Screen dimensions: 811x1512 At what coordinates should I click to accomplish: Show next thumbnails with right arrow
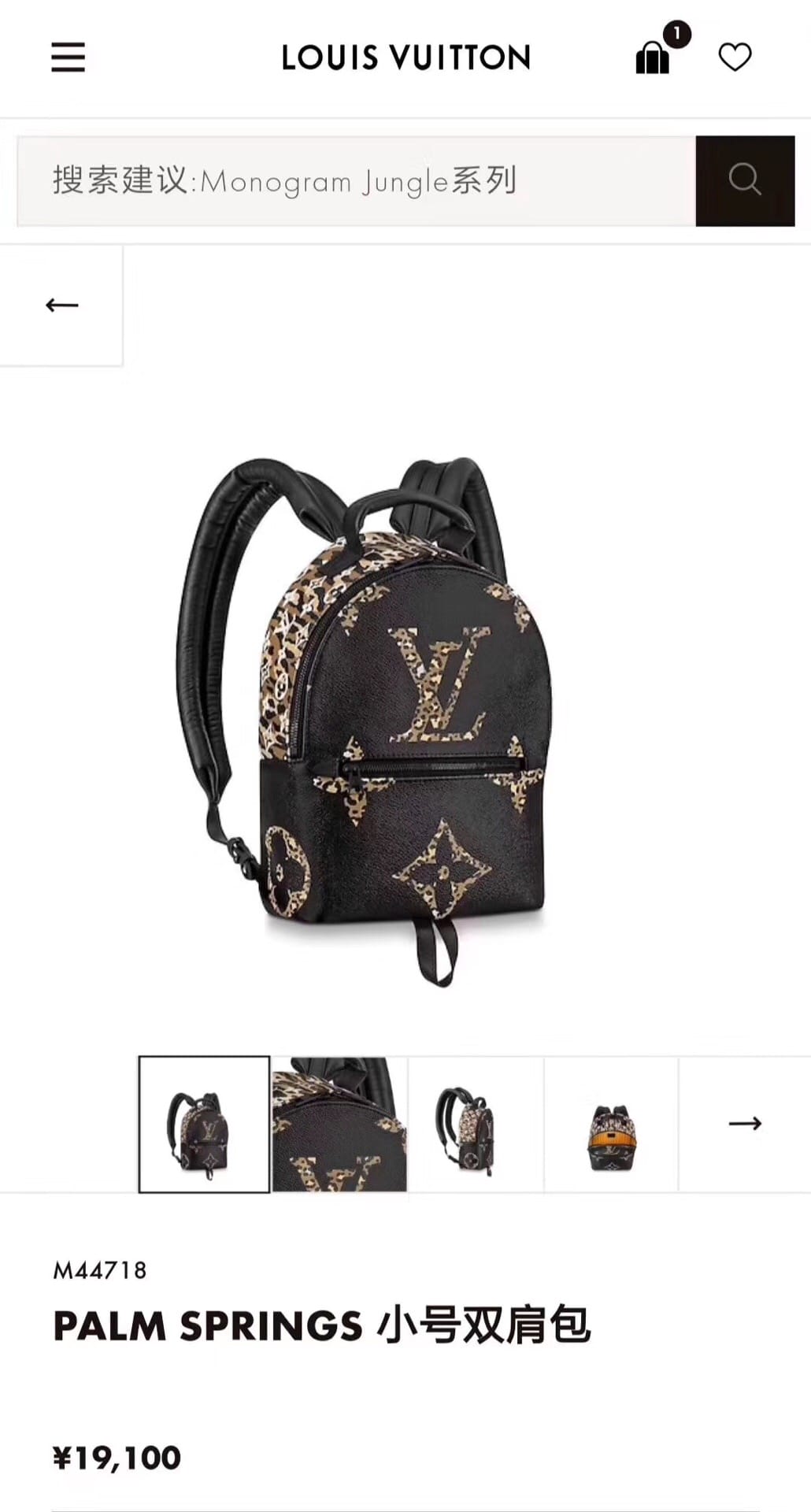click(x=744, y=1124)
